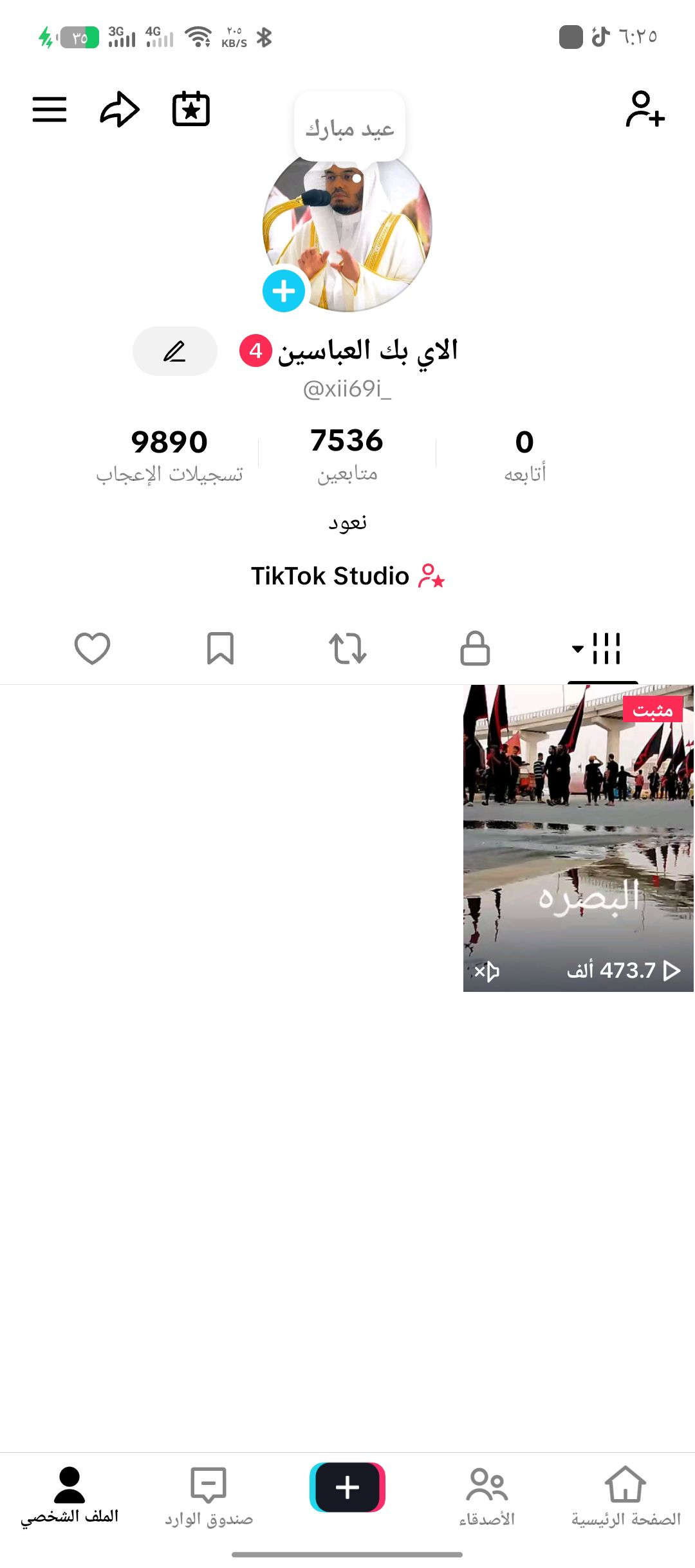View the following list showing 0
695x1568 pixels.
pos(524,454)
